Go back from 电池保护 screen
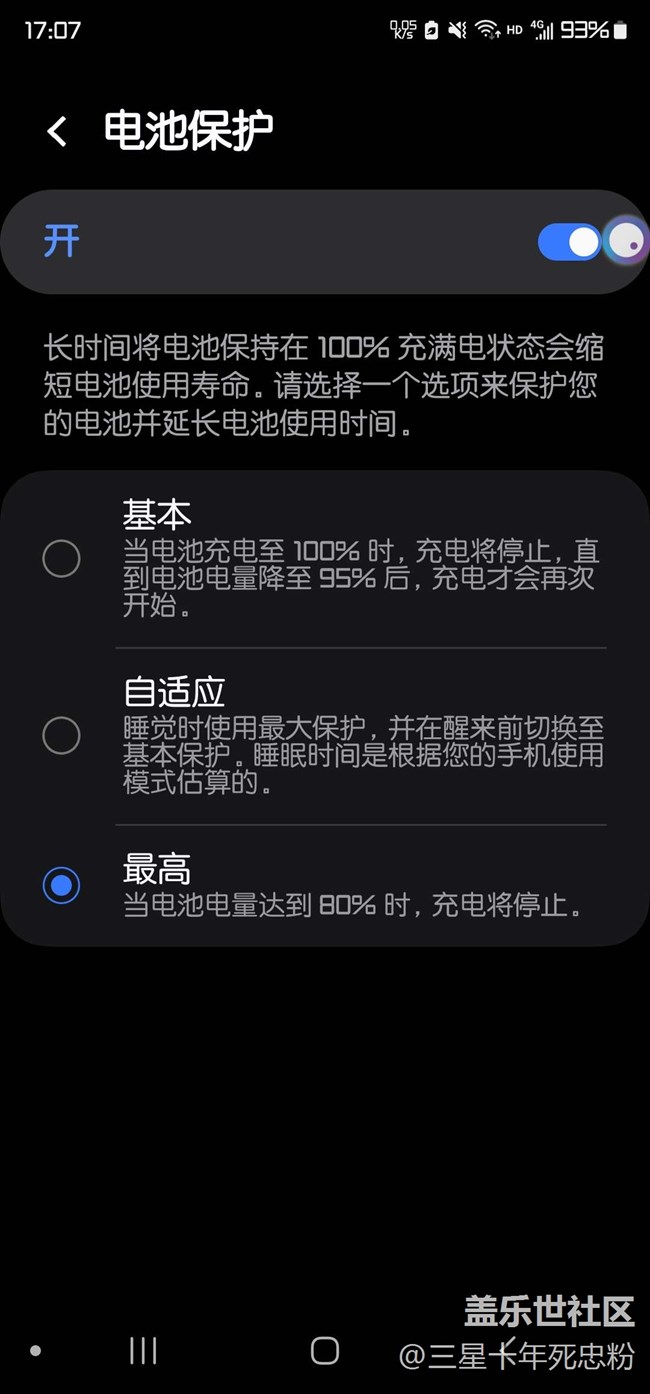This screenshot has width=650, height=1394. 57,131
